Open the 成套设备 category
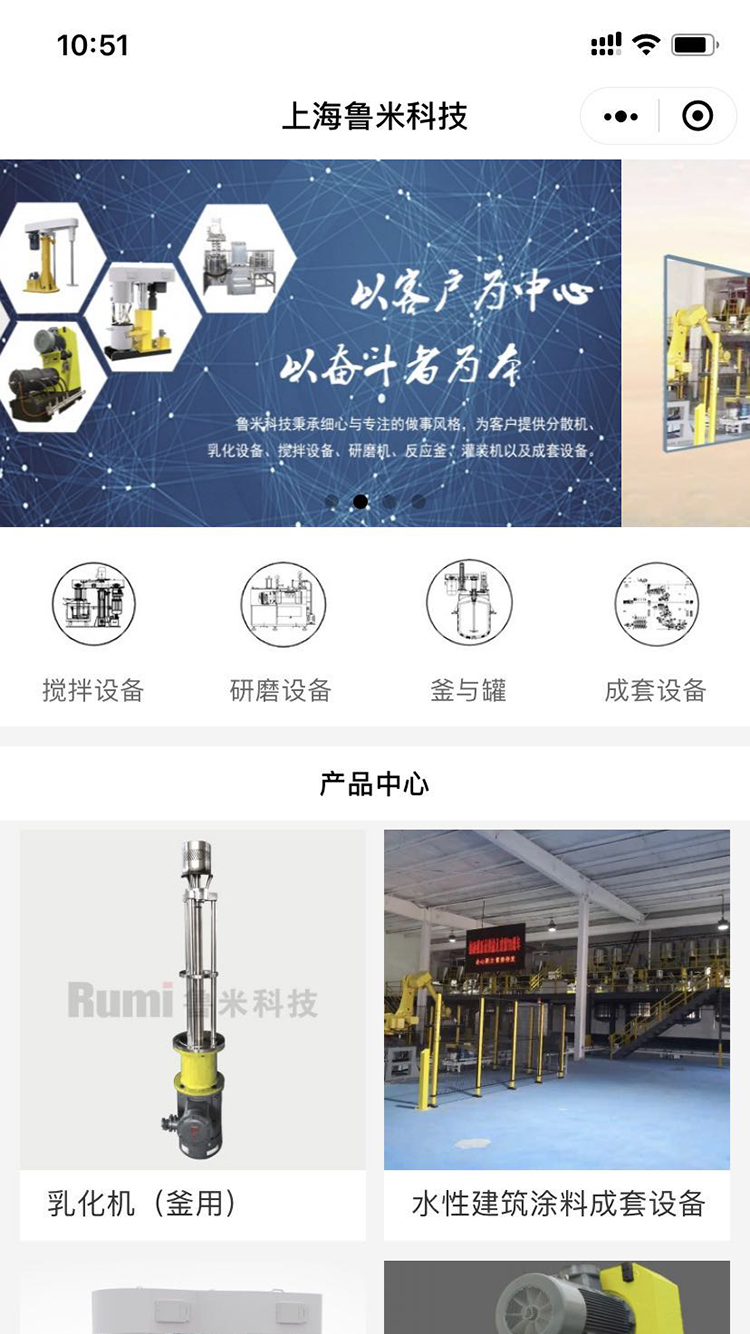 pos(656,632)
